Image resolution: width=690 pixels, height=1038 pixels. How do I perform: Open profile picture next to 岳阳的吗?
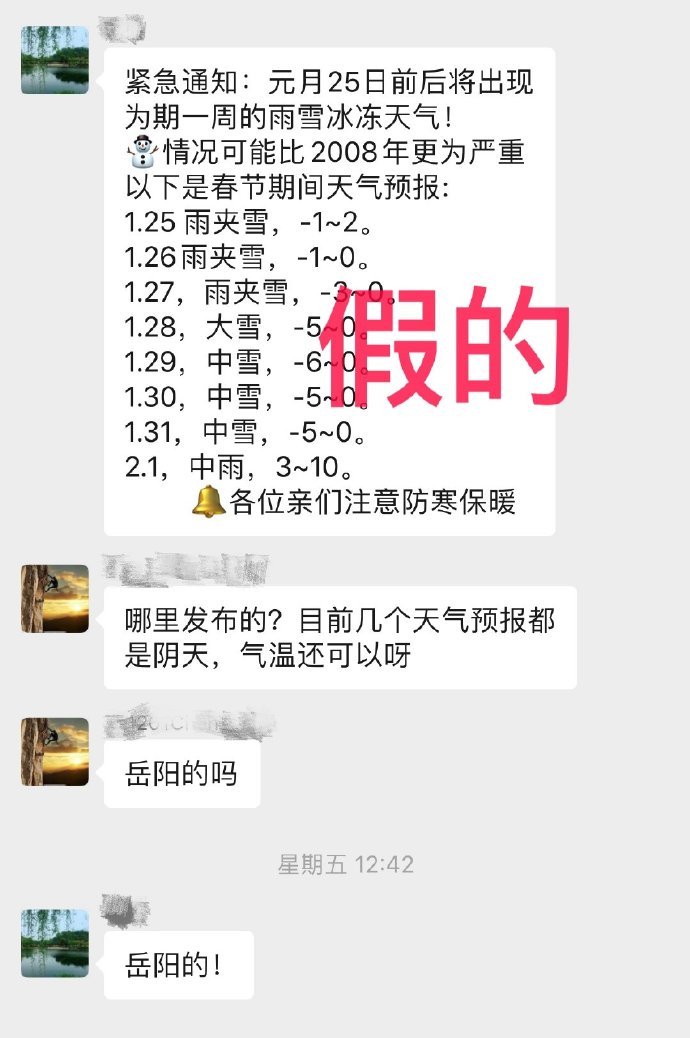click(55, 752)
